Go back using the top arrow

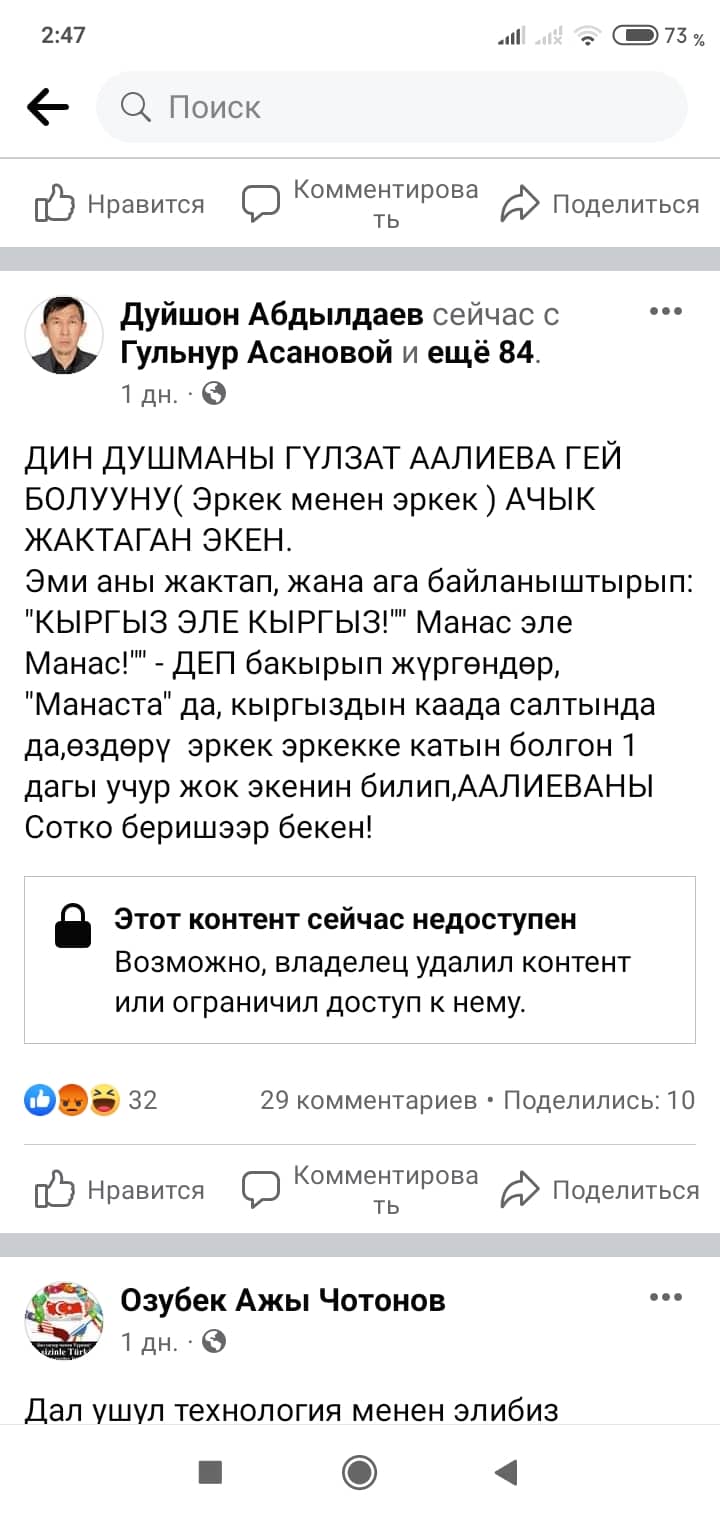click(47, 107)
